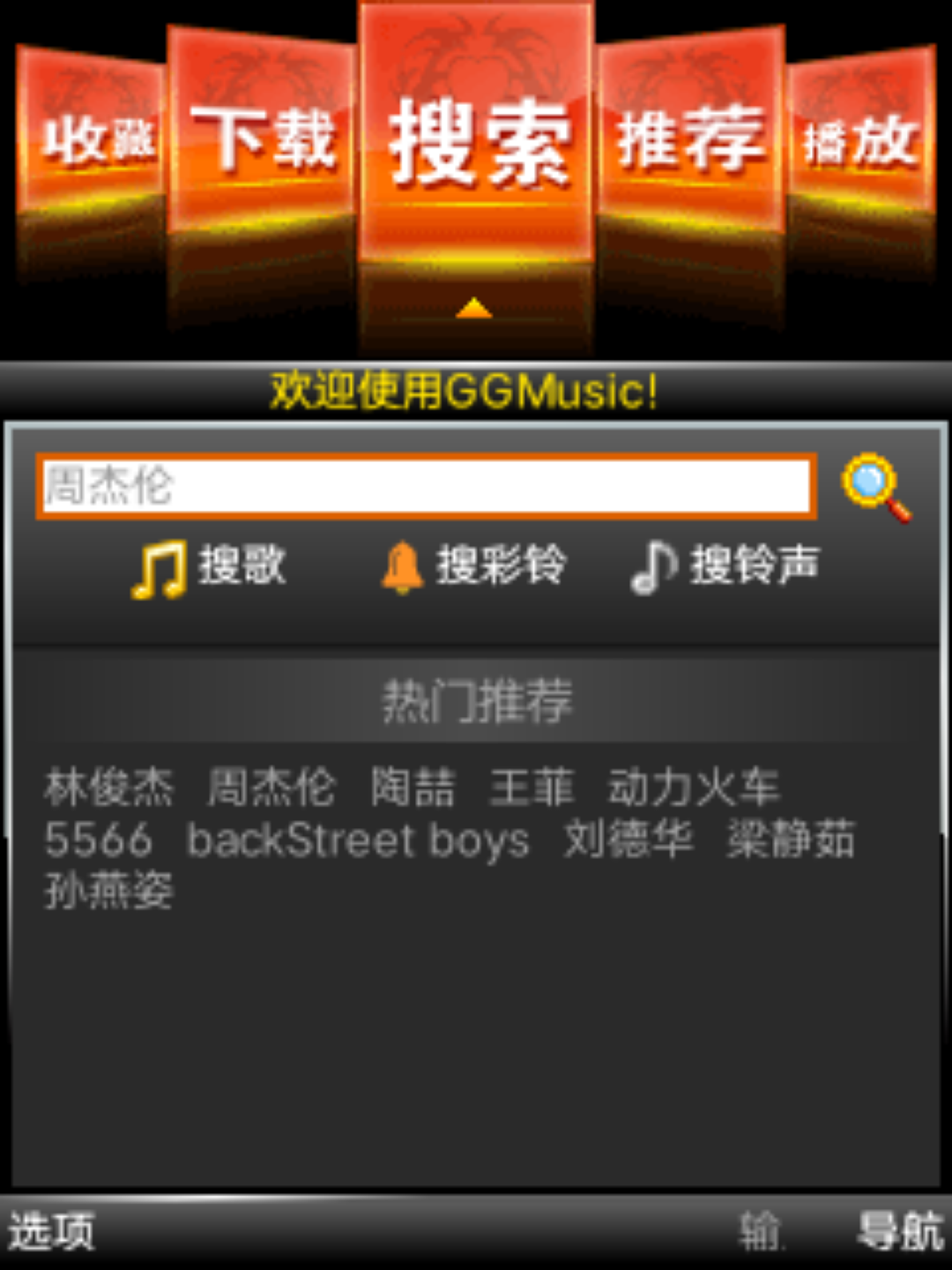Choose 搜彩铃 search mode
The width and height of the screenshot is (952, 1270).
474,567
